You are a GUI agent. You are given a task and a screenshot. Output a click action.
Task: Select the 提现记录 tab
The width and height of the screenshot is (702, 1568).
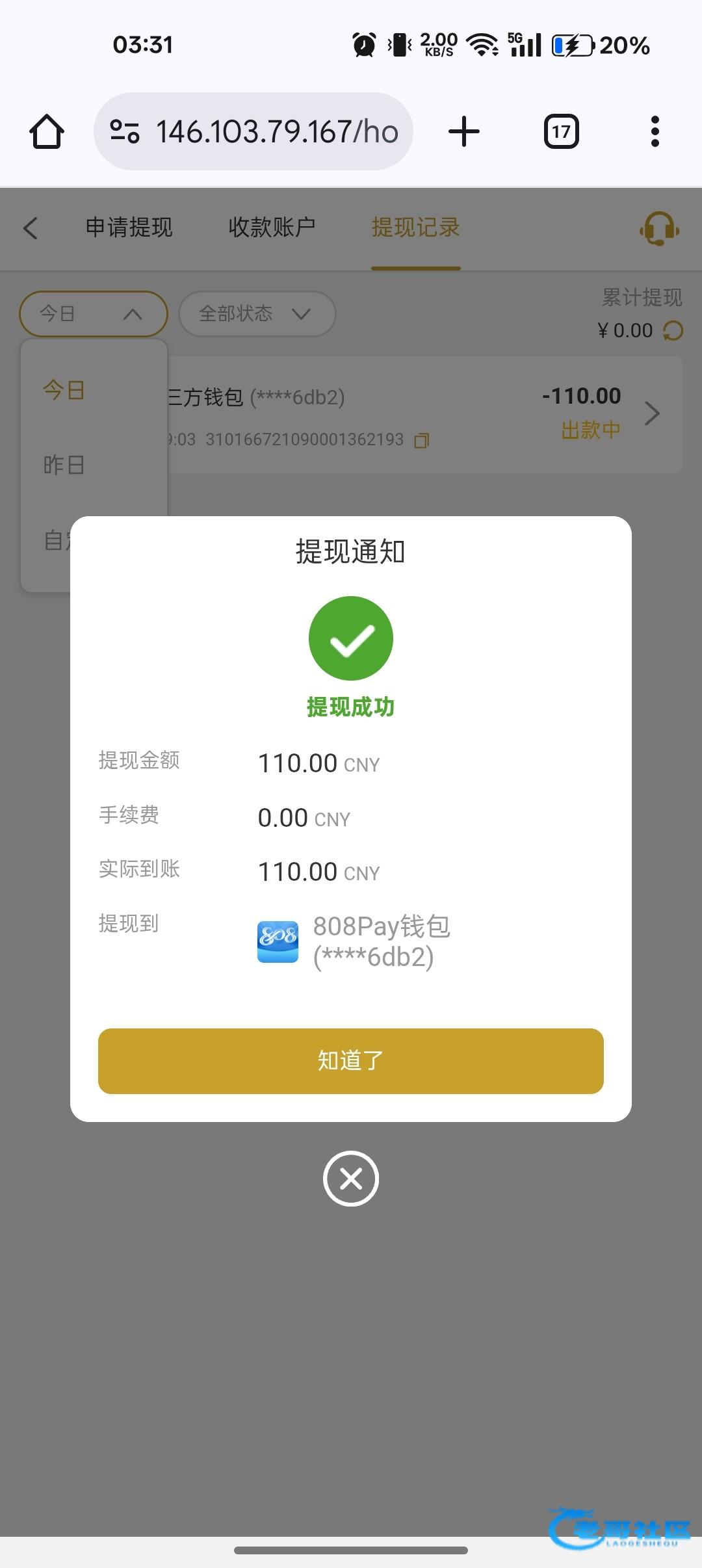pyautogui.click(x=415, y=228)
